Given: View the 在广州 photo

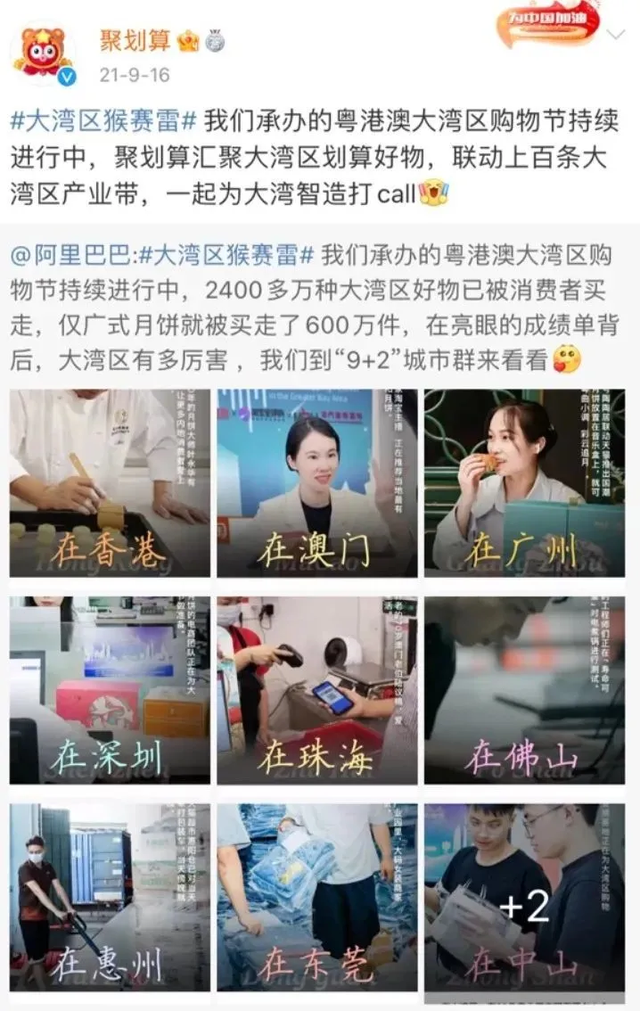Looking at the screenshot, I should 524,482.
